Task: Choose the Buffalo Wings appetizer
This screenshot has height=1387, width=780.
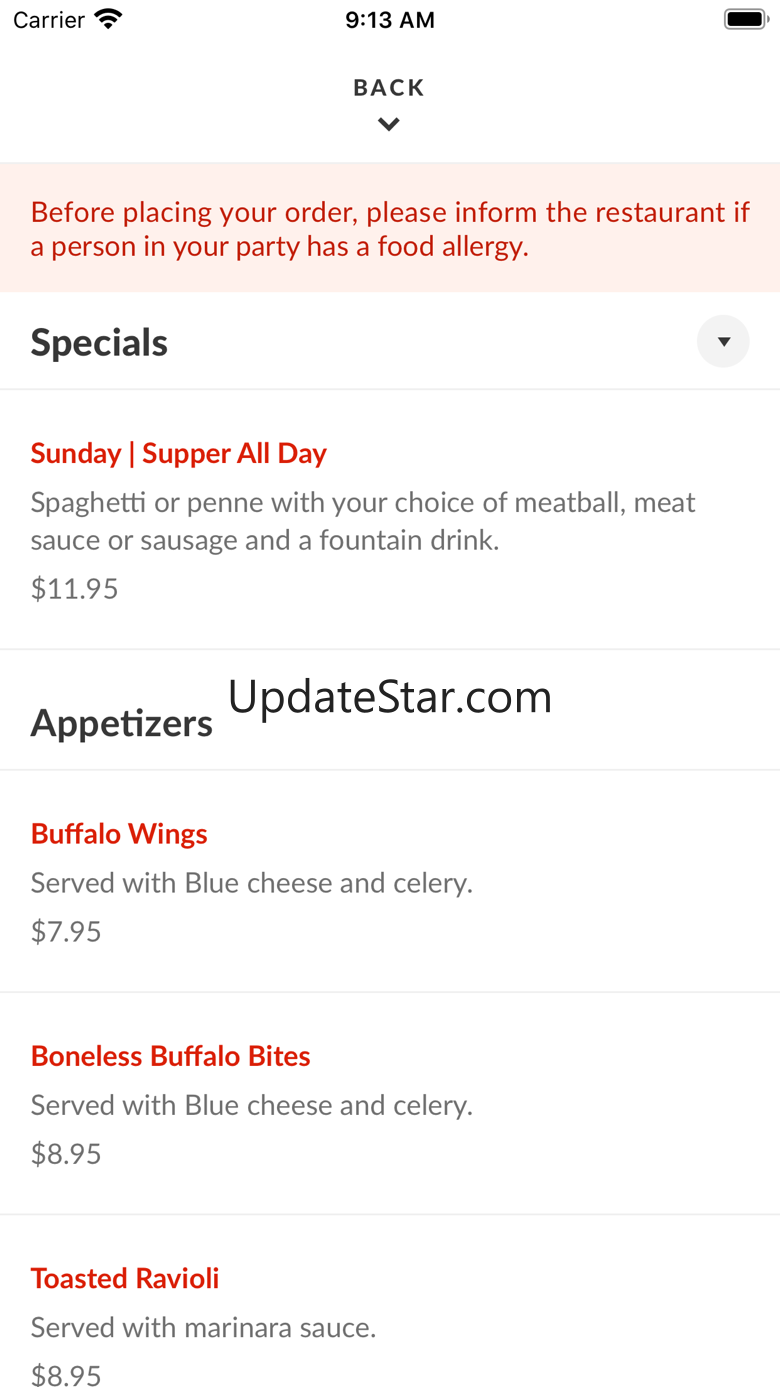Action: coord(390,882)
